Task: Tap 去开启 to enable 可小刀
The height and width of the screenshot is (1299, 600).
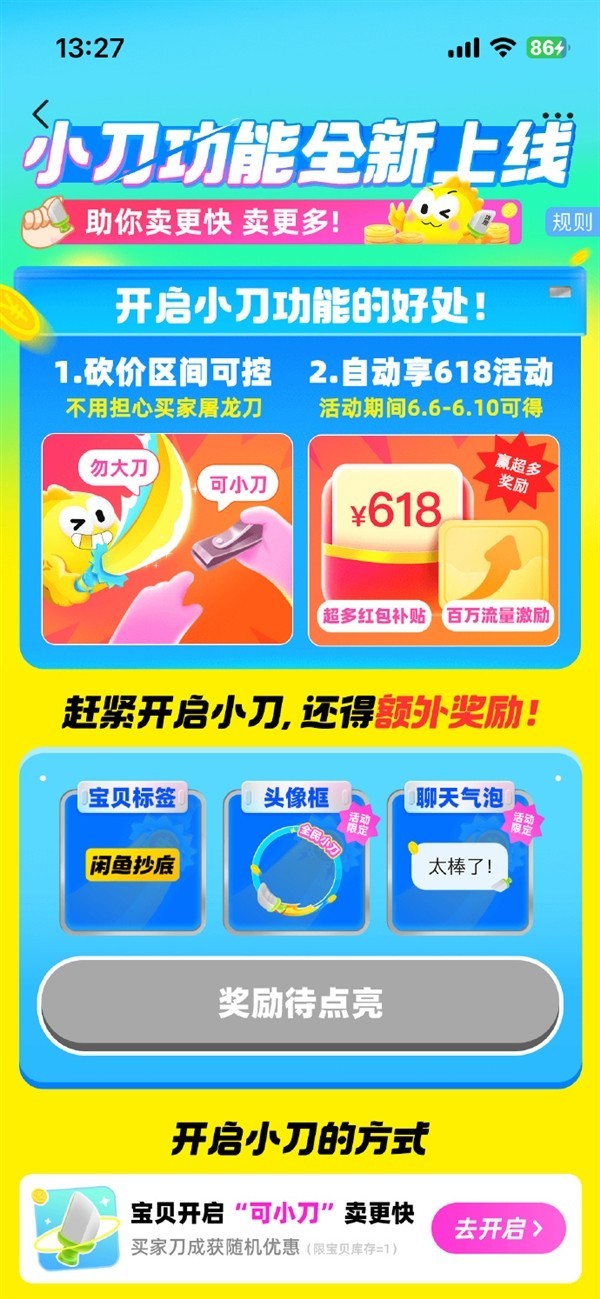Action: (x=498, y=1228)
